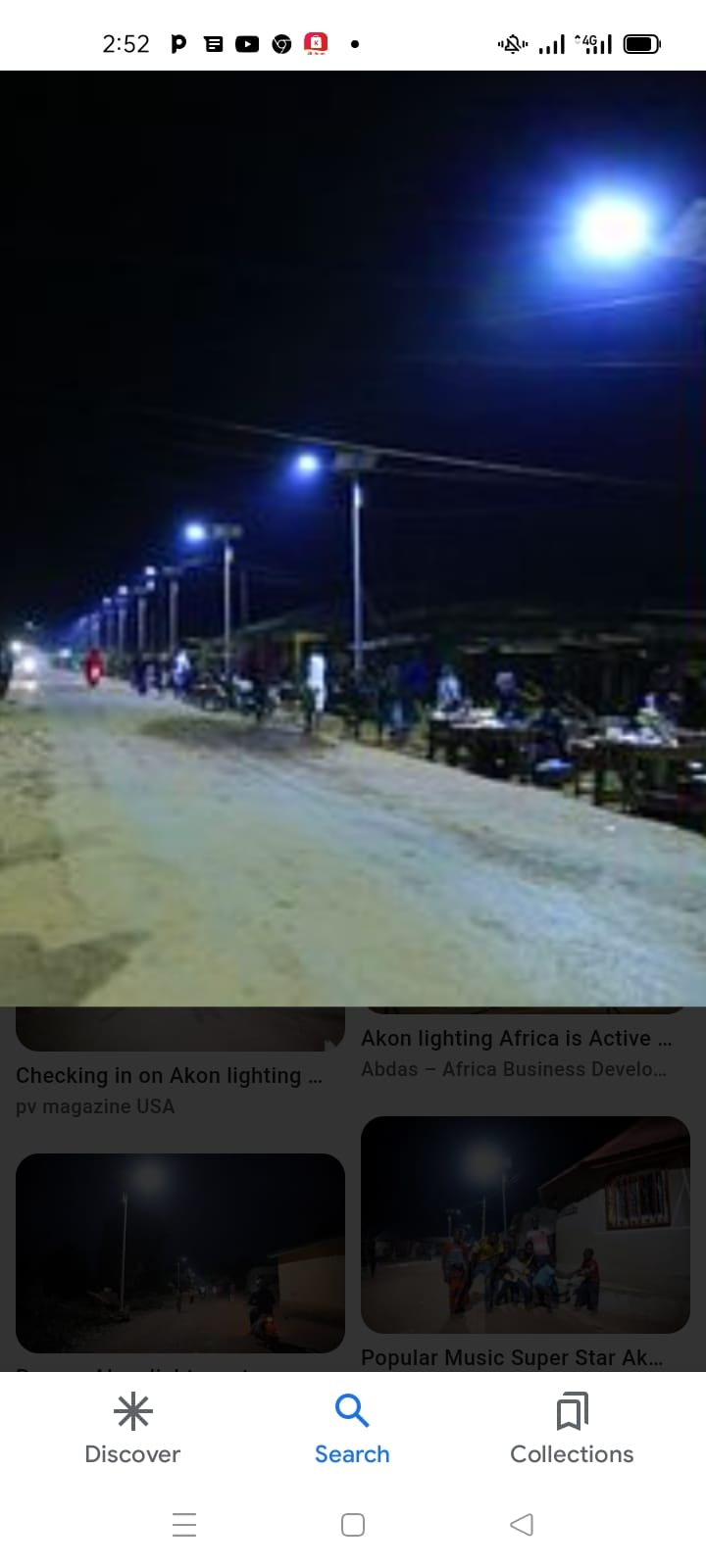Return to the home screen
The width and height of the screenshot is (706, 1568).
353,1525
